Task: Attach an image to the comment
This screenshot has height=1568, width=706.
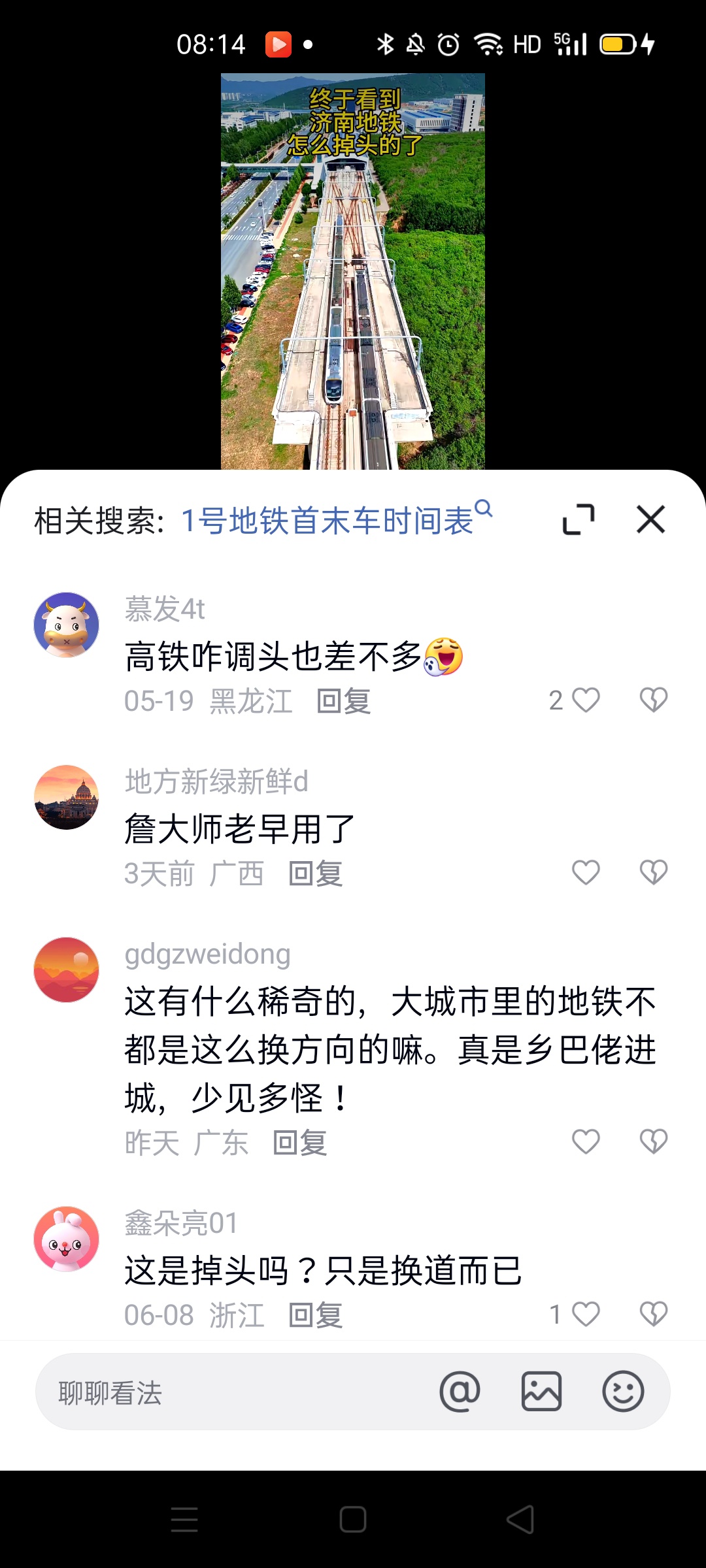Action: pyautogui.click(x=541, y=1392)
